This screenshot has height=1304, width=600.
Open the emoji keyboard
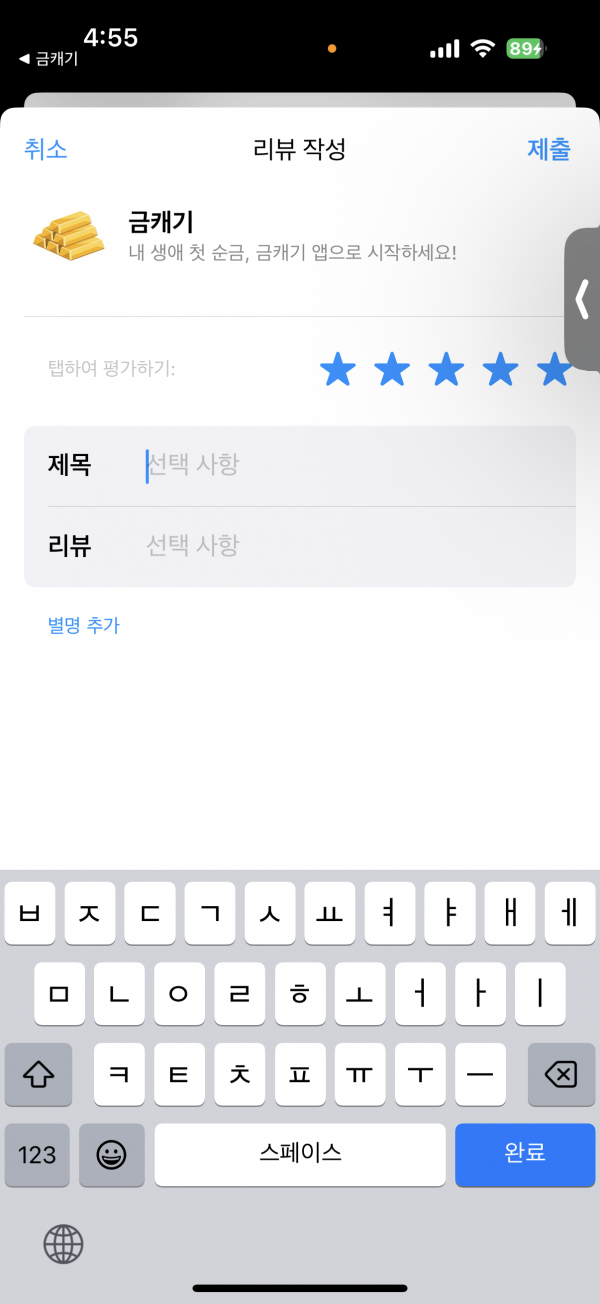(111, 1155)
